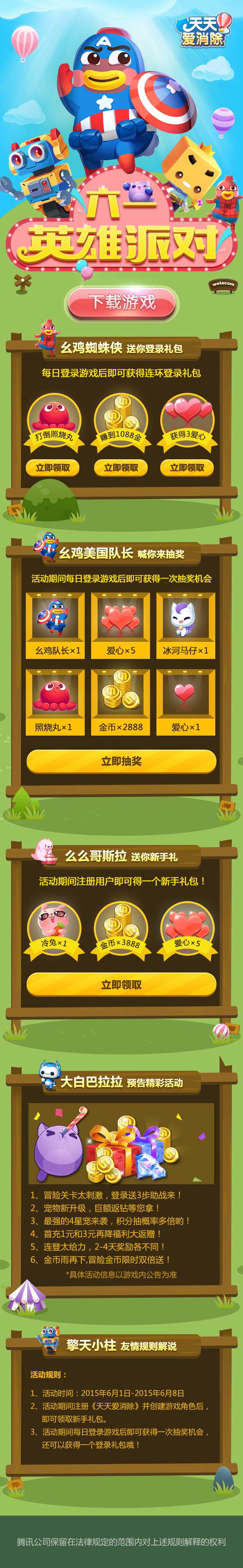Viewport: 243px width, 1568px height.
Task: Claim the 新手礼包 with 立即领取
Action: 121,983
